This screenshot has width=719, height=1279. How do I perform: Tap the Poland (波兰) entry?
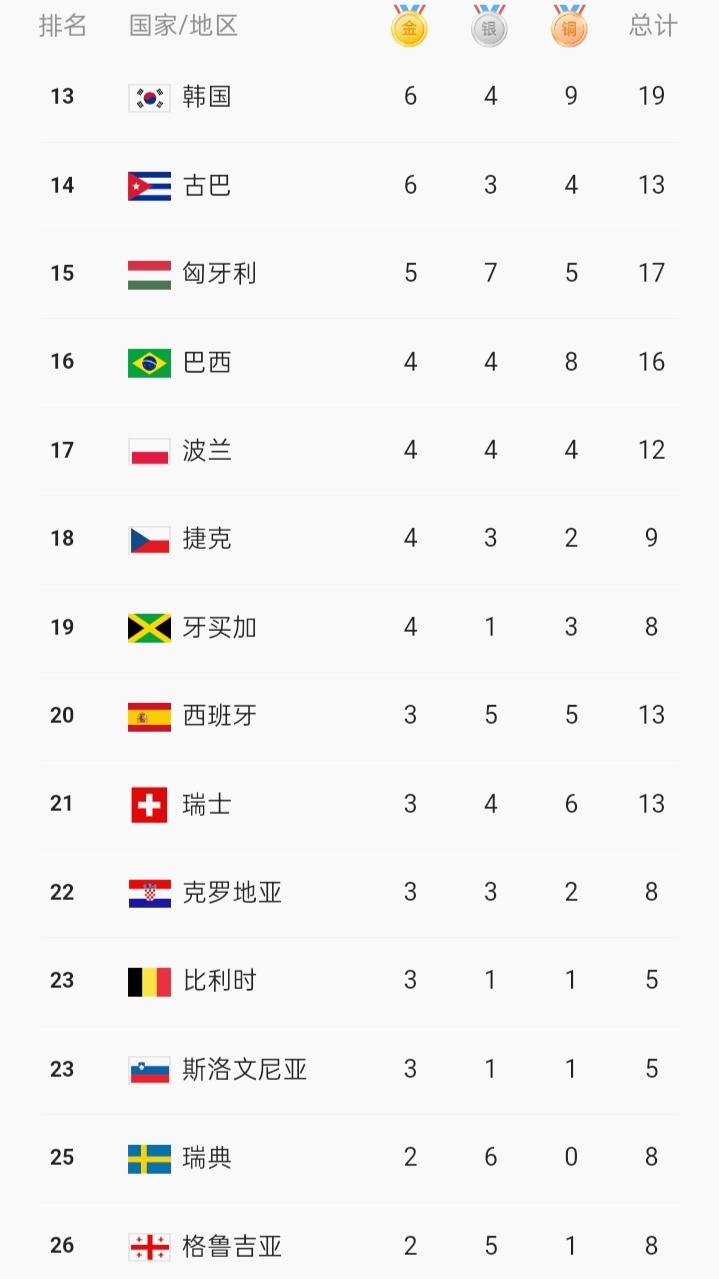click(207, 451)
